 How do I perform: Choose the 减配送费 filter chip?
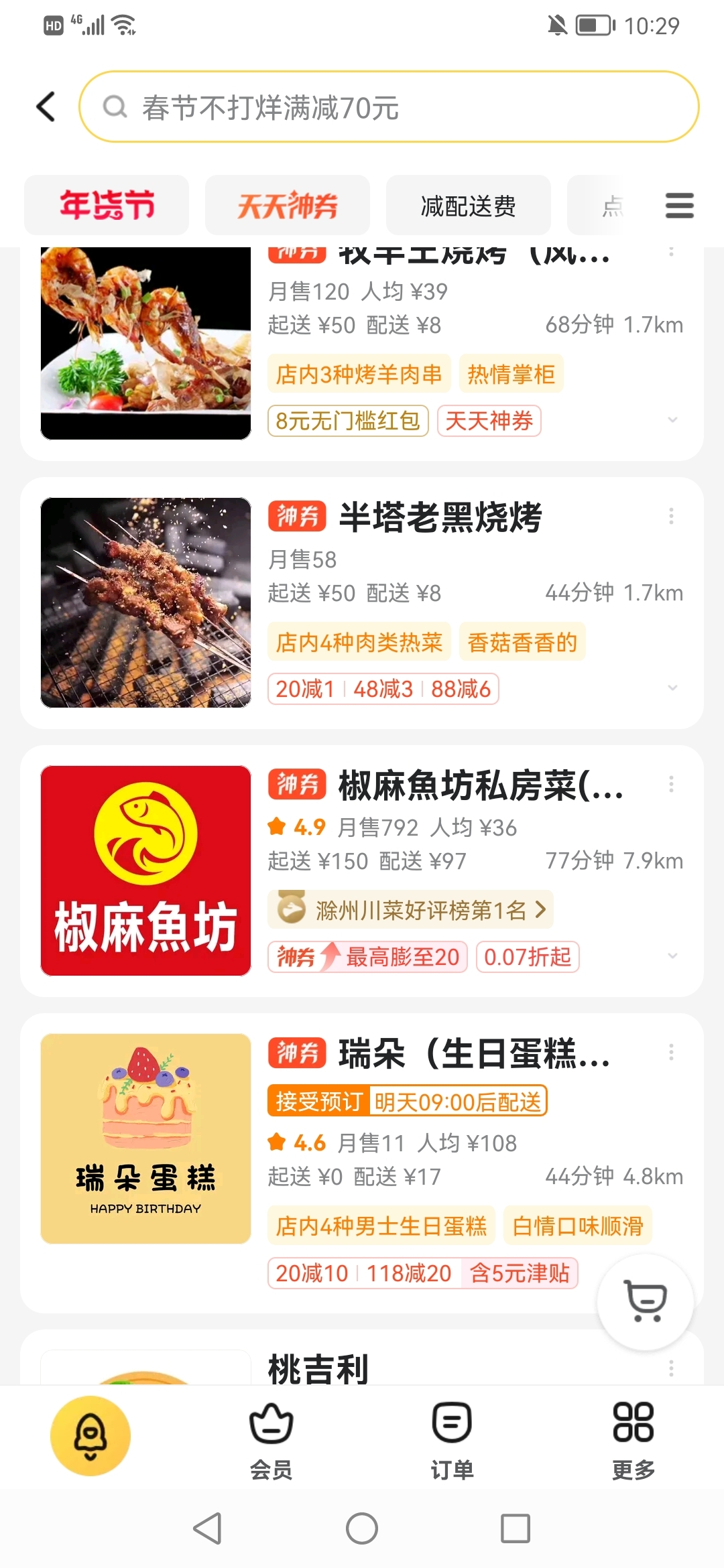click(x=469, y=205)
